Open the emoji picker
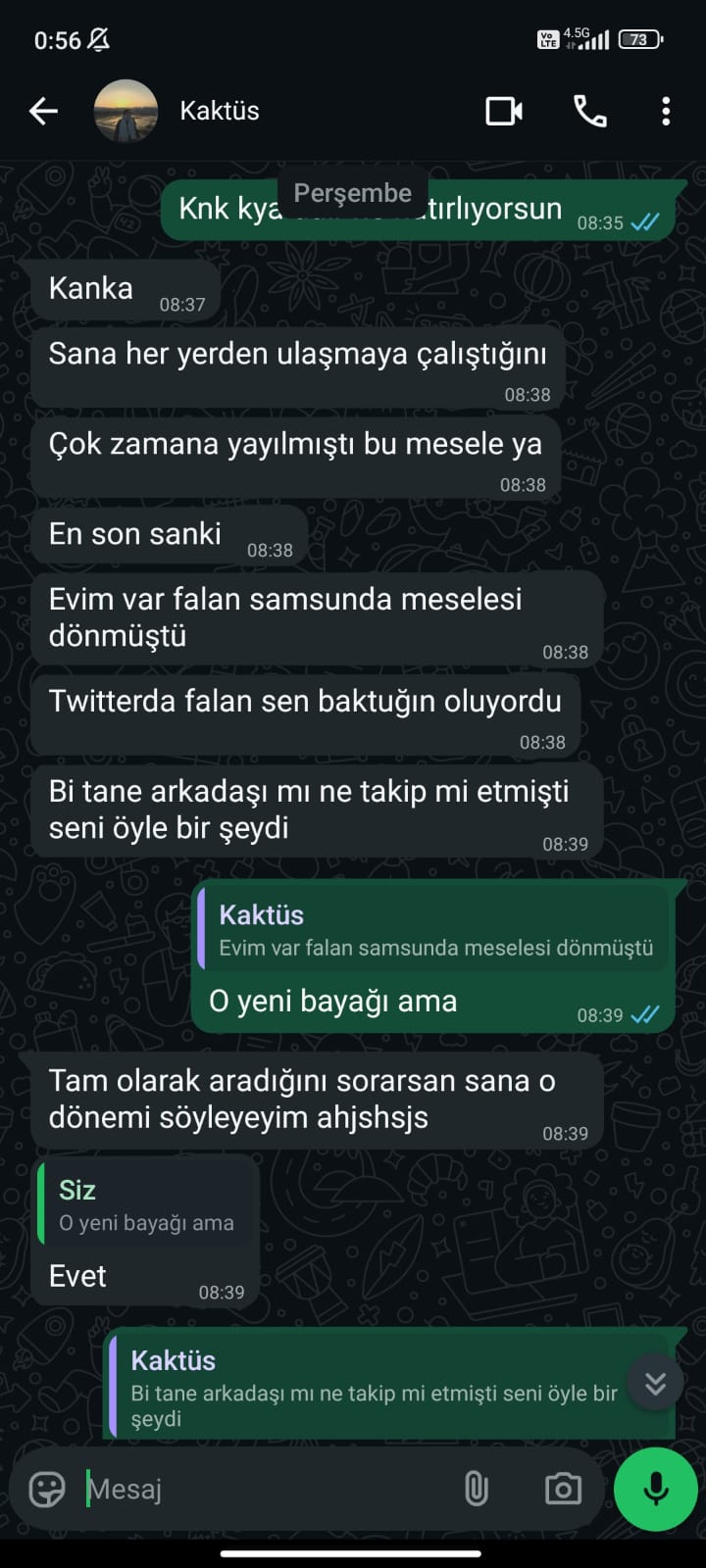 pos(47,1489)
